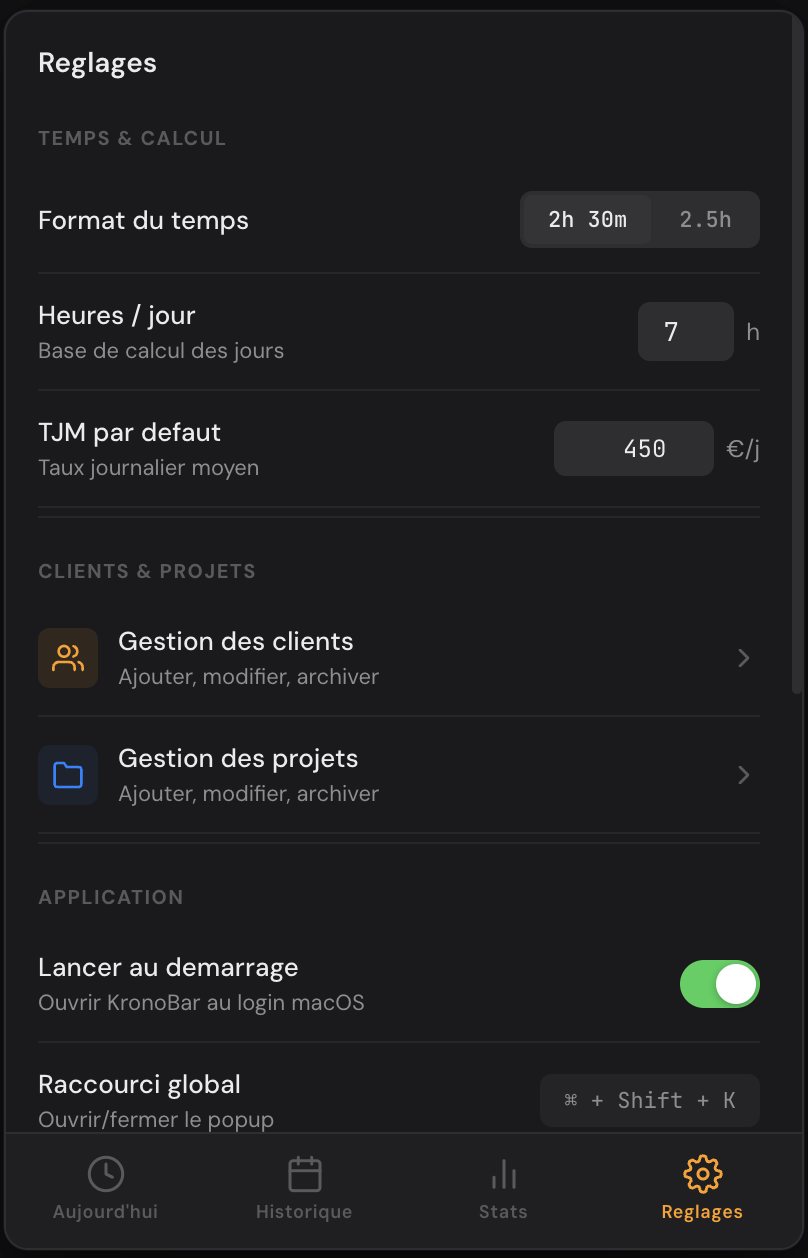
Task: Return to the Aujourd'hui tab
Action: coord(104,1190)
